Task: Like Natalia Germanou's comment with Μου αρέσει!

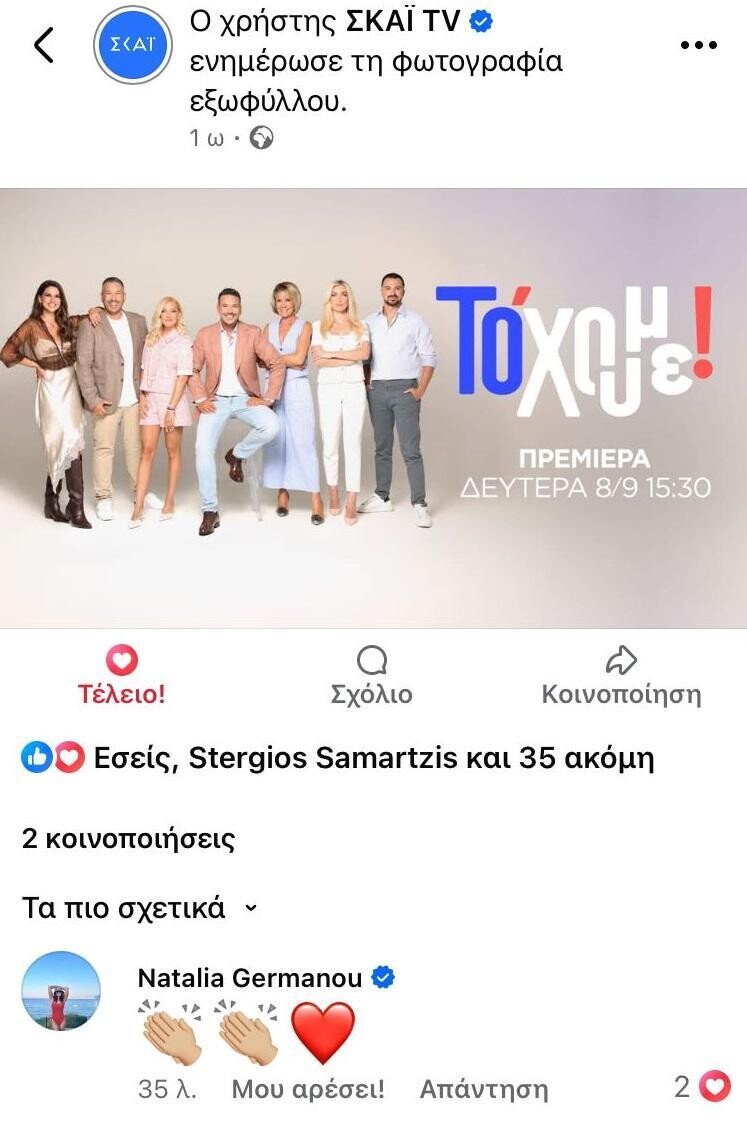Action: [308, 1088]
